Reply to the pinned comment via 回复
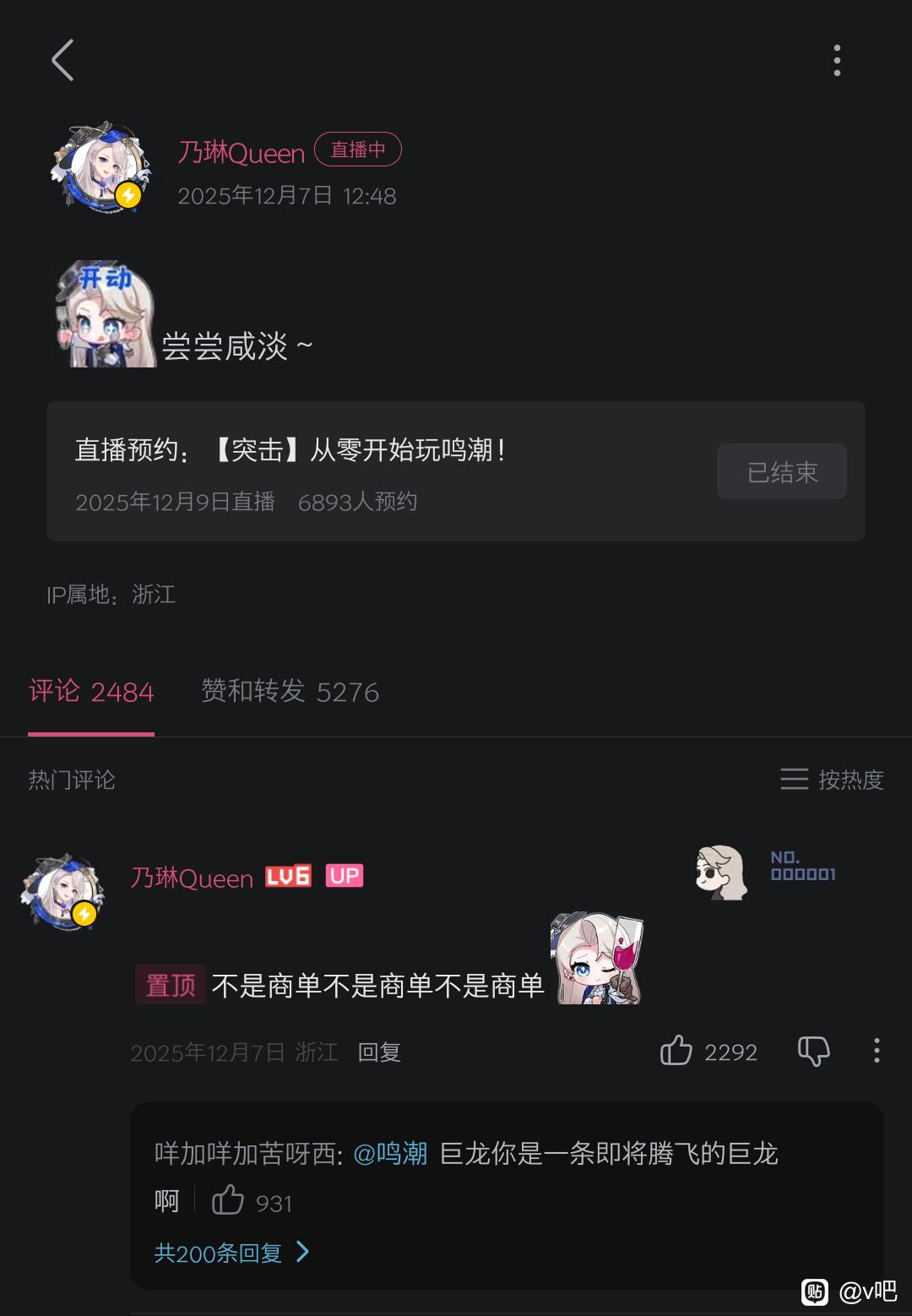Viewport: 912px width, 1316px height. (379, 1052)
